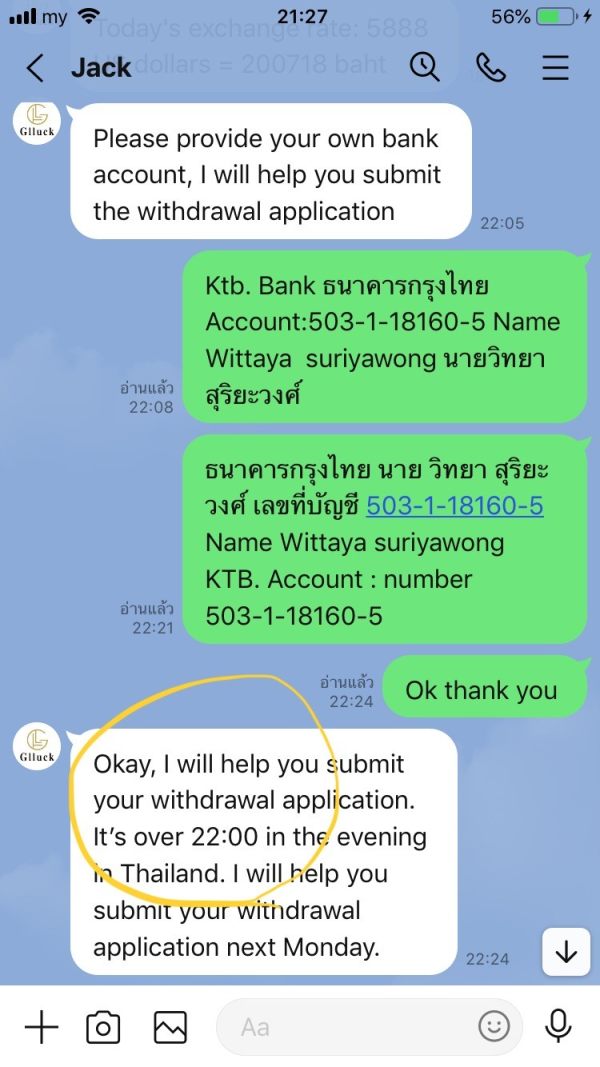This screenshot has width=600, height=1067.
Task: Jump to the latest message
Action: 566,953
